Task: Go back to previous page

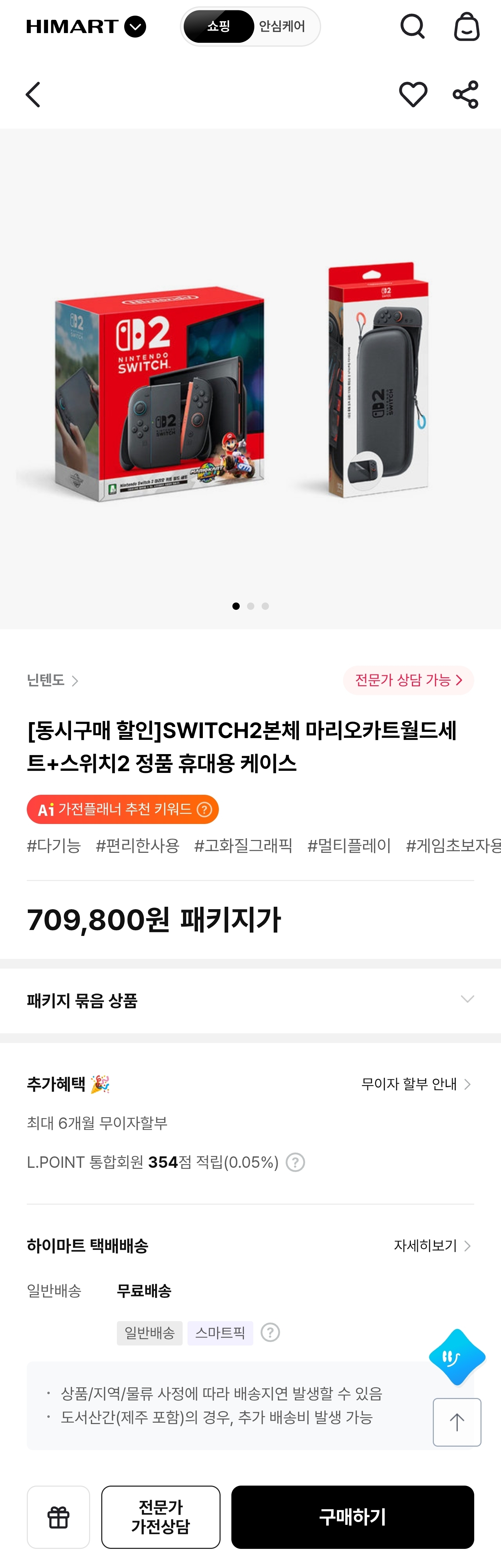Action: click(33, 95)
